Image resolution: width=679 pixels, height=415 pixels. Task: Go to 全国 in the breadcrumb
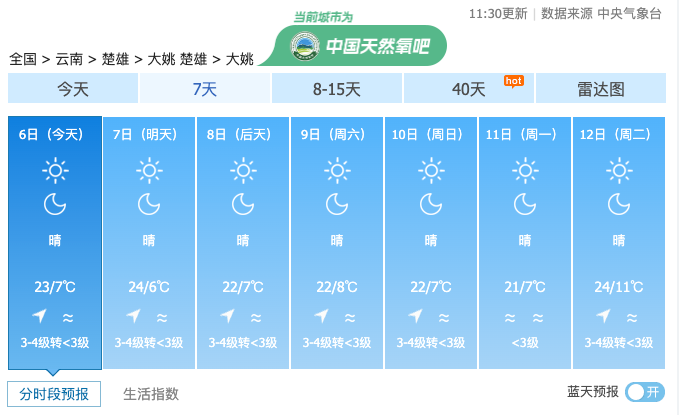tap(23, 59)
